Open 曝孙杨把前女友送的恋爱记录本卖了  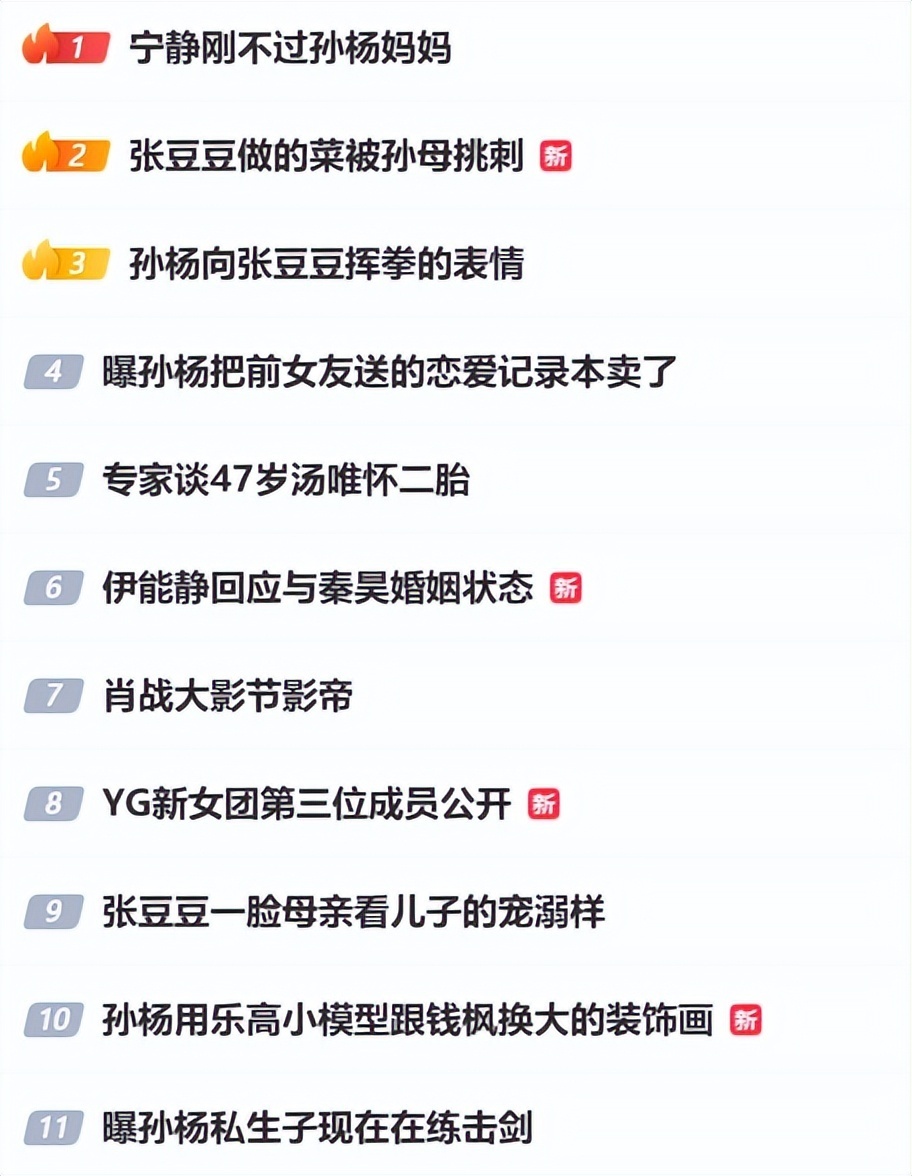tap(390, 372)
